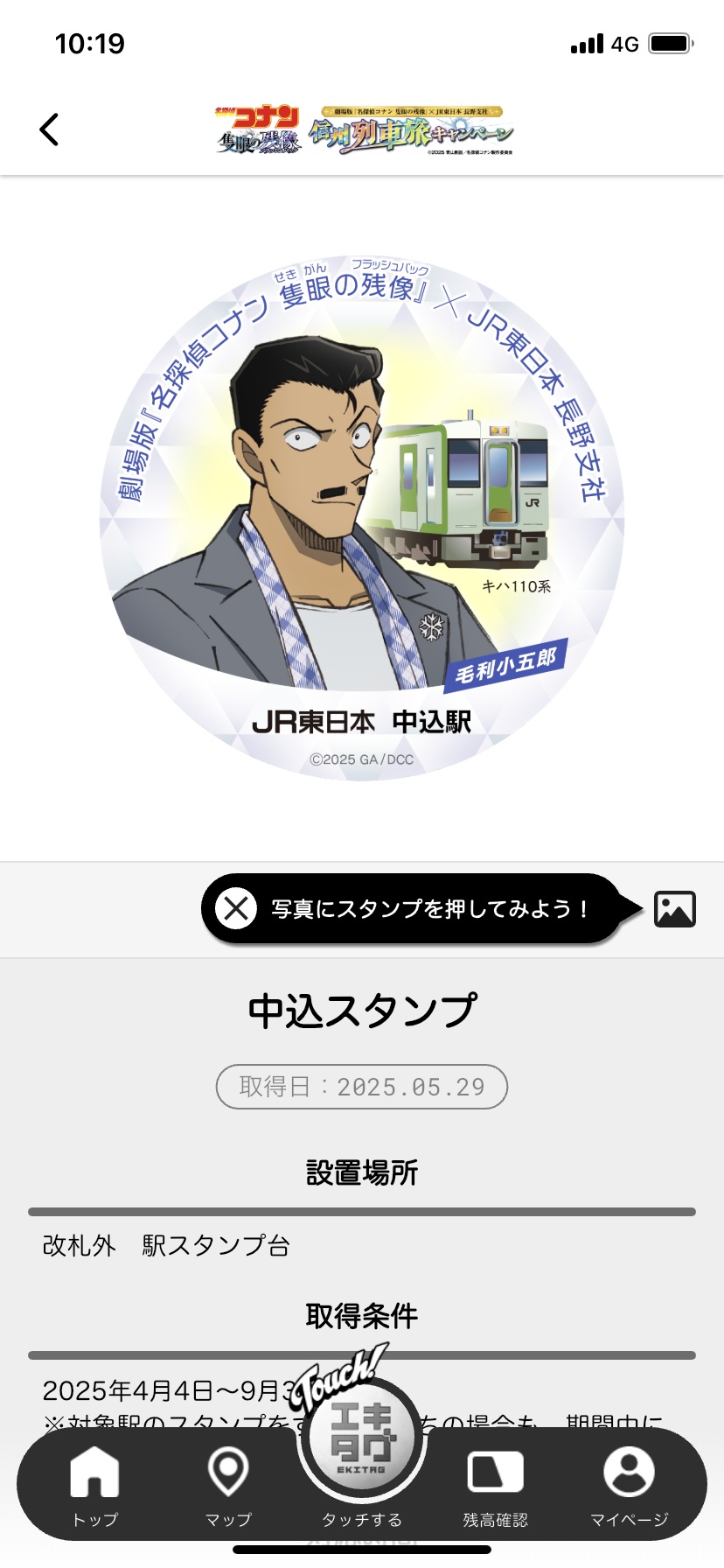
Task: Open the 残高確認 tab
Action: click(496, 1485)
